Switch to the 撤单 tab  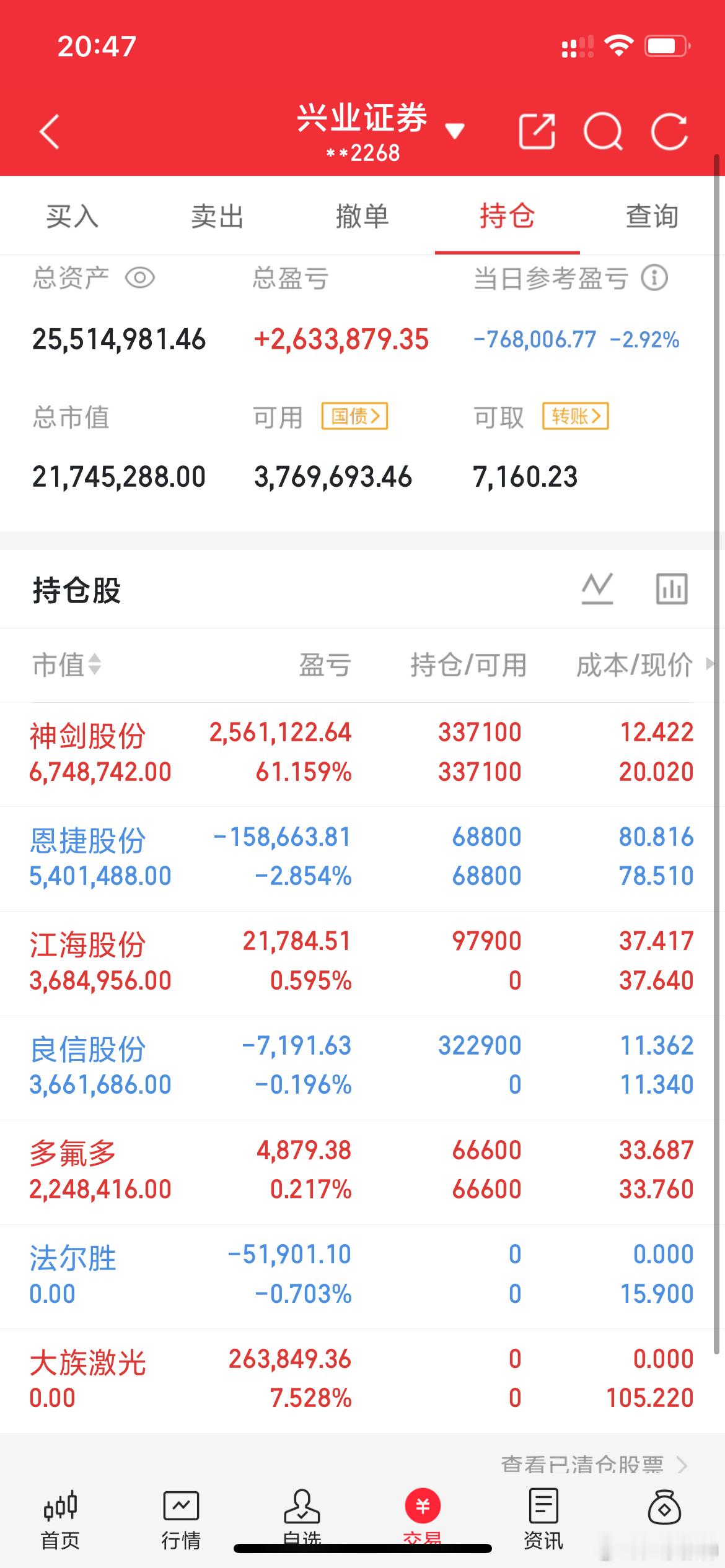(362, 217)
